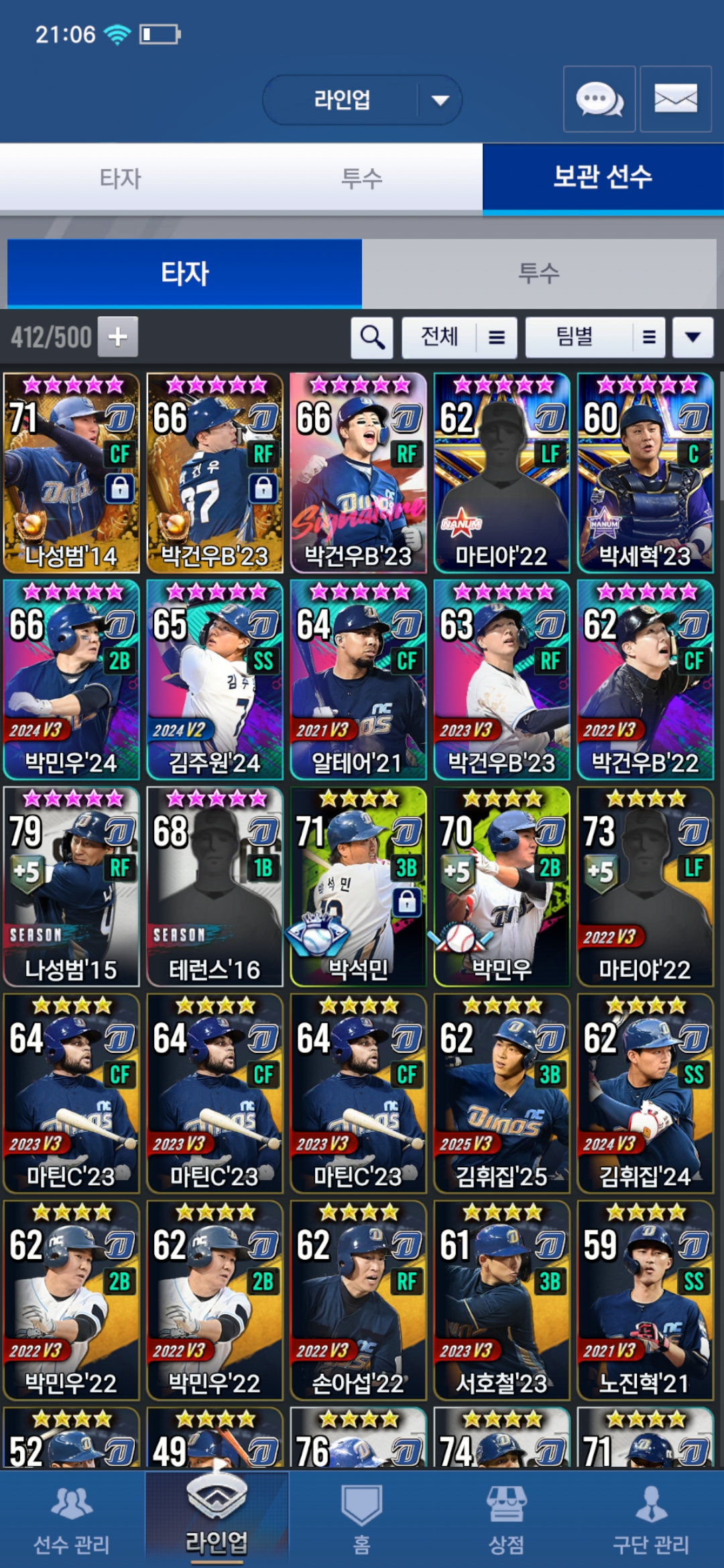The image size is (724, 1568).
Task: Open the 나성범'14 player card
Action: [71, 472]
